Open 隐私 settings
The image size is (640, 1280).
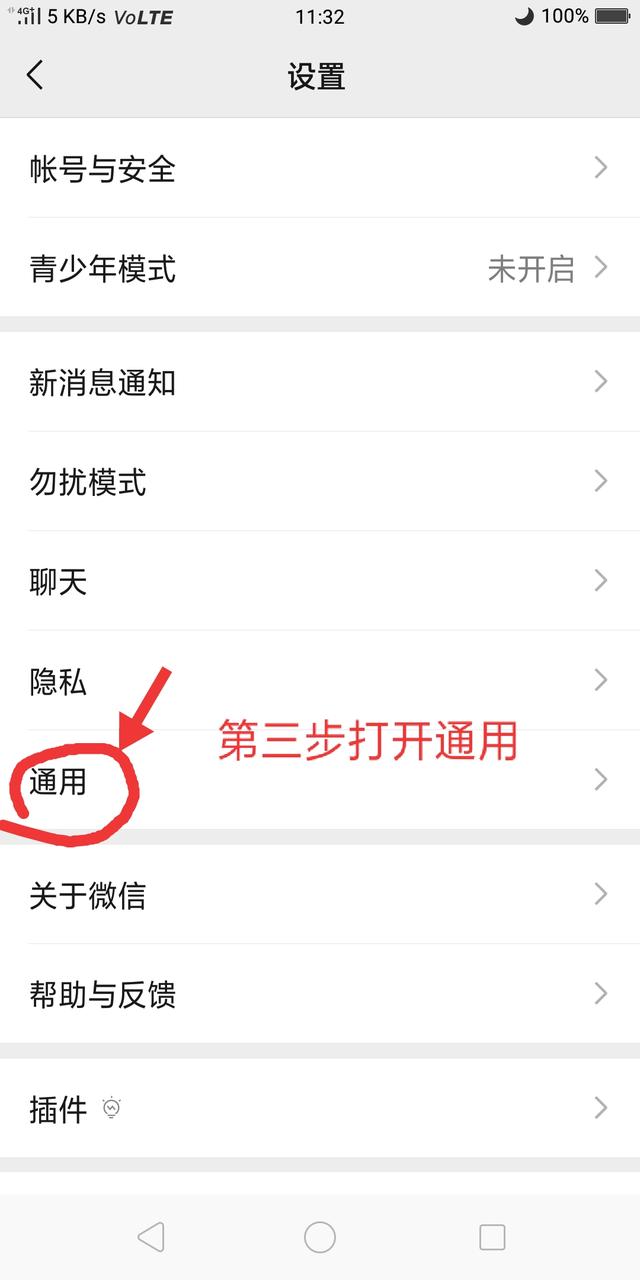(x=320, y=681)
